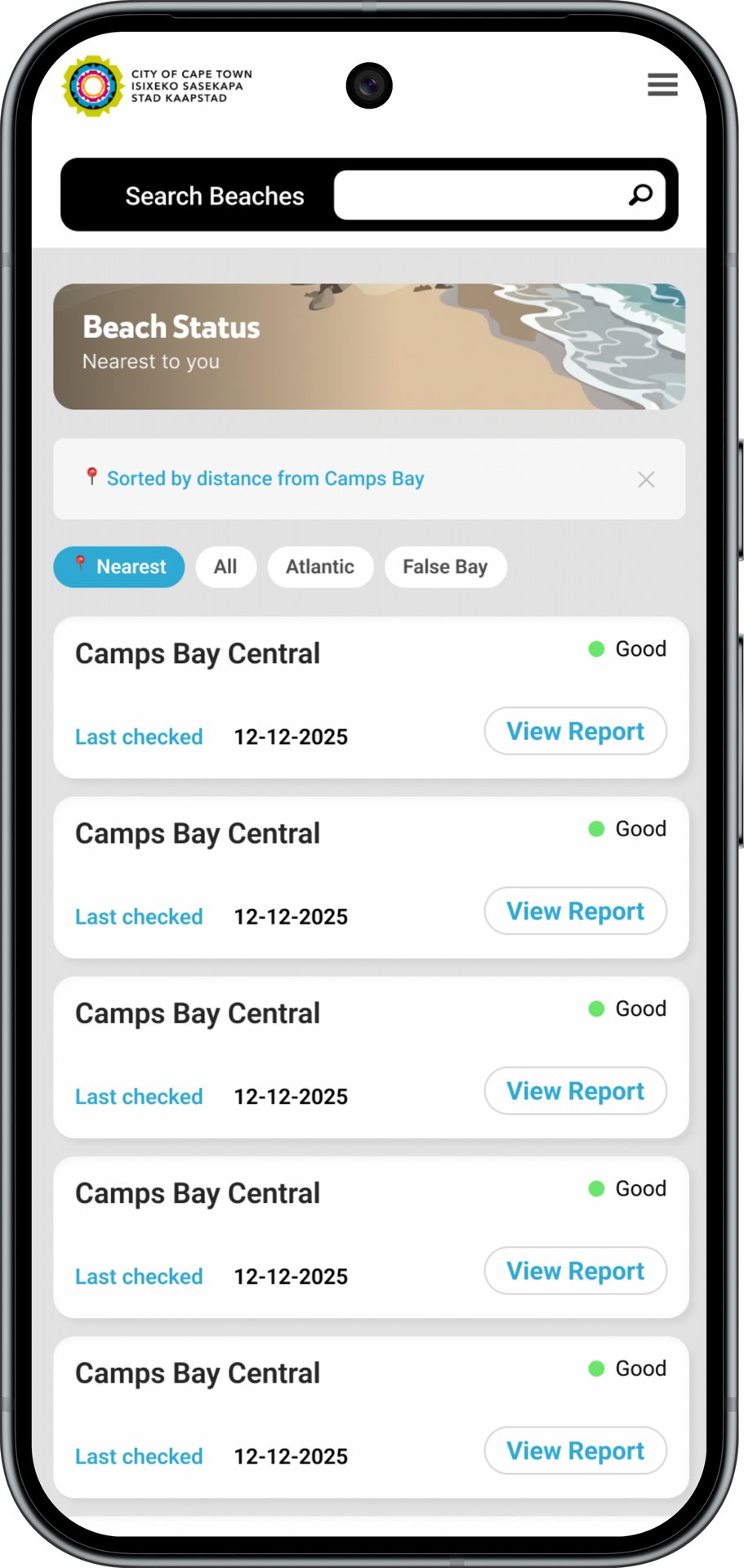Open the hamburger menu
Screen dimensions: 744x1568
coord(662,84)
